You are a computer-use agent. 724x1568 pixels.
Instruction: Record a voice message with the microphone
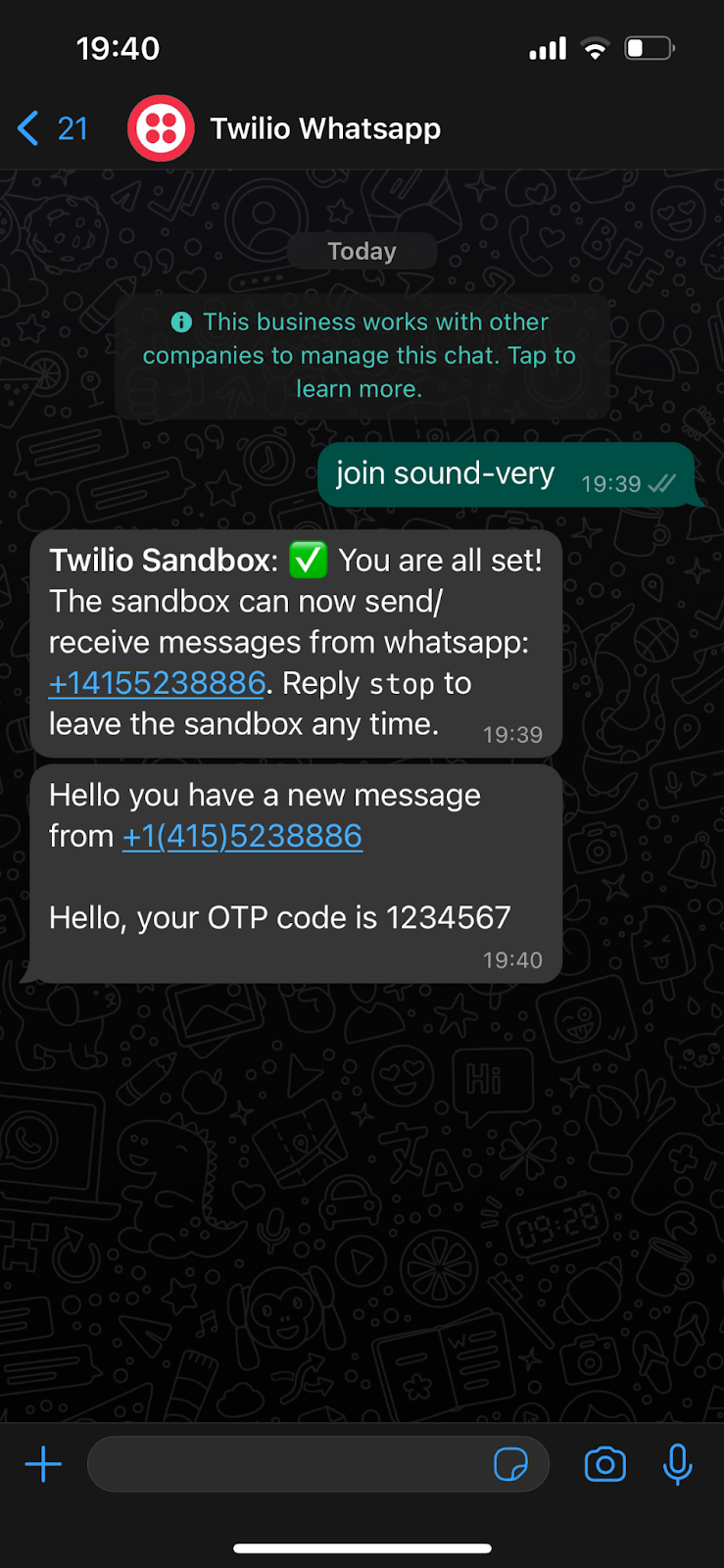(x=678, y=1465)
